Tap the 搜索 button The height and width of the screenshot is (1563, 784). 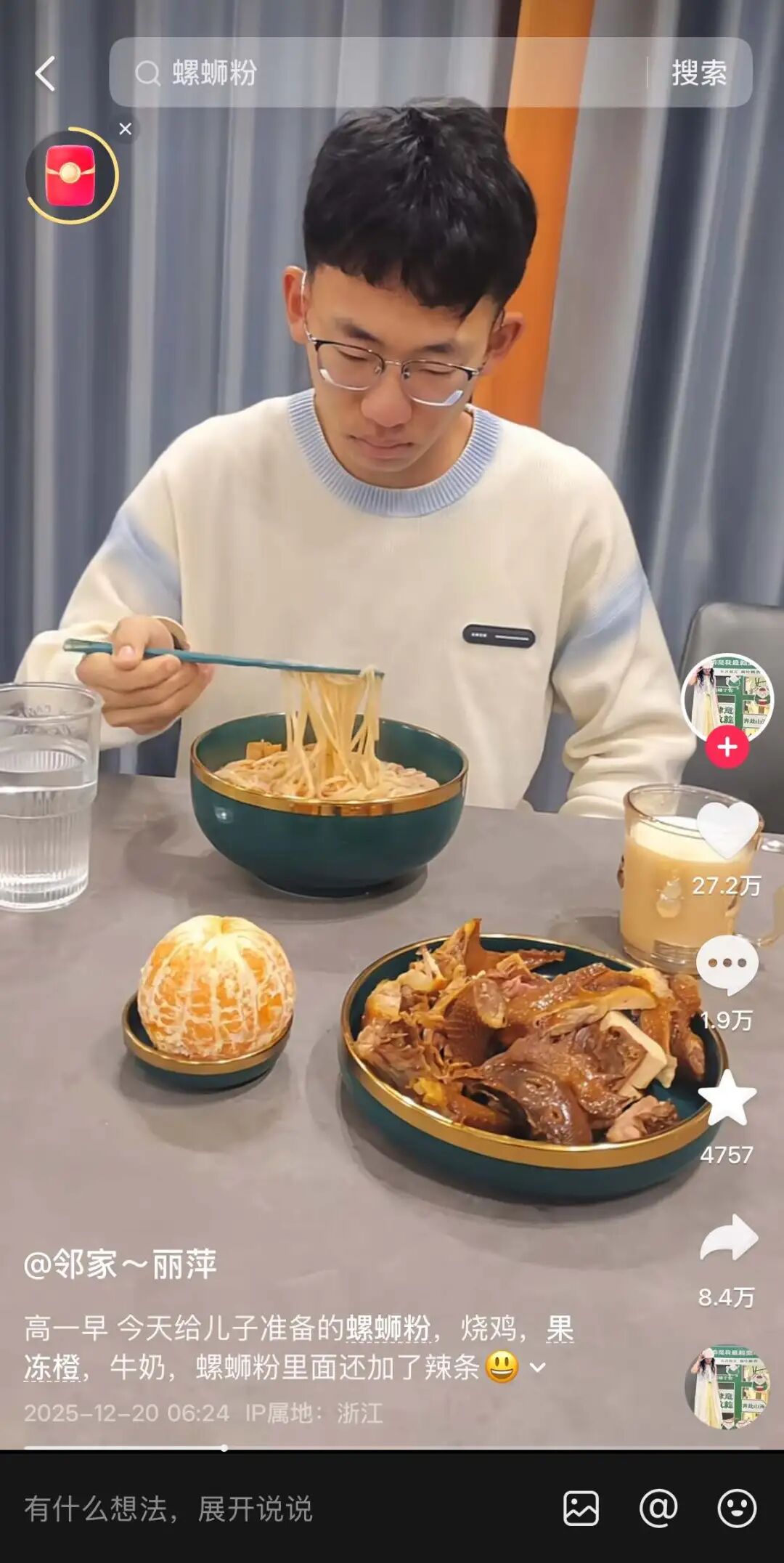coord(698,73)
